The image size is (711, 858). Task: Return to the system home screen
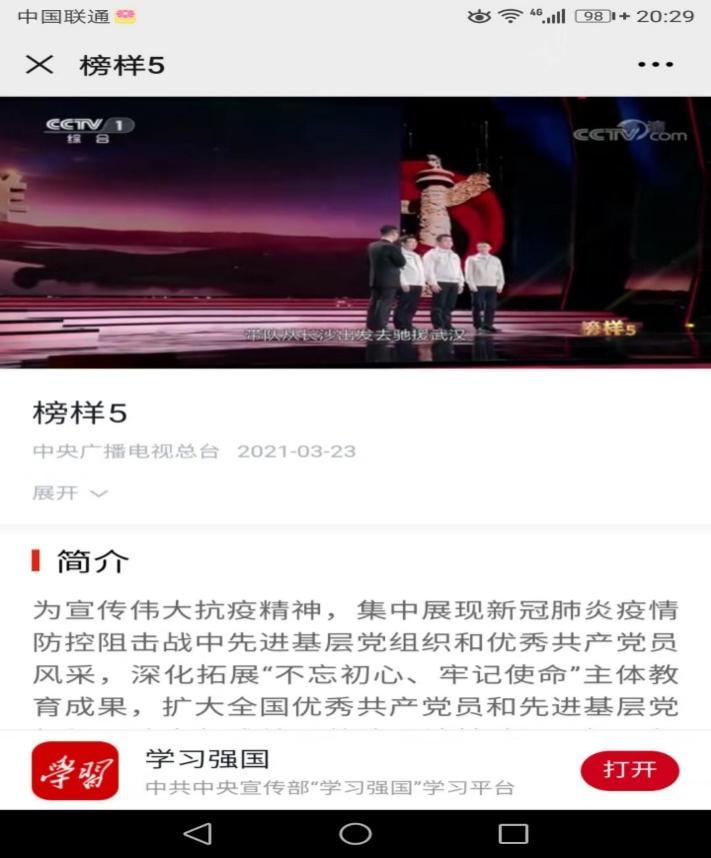[355, 834]
